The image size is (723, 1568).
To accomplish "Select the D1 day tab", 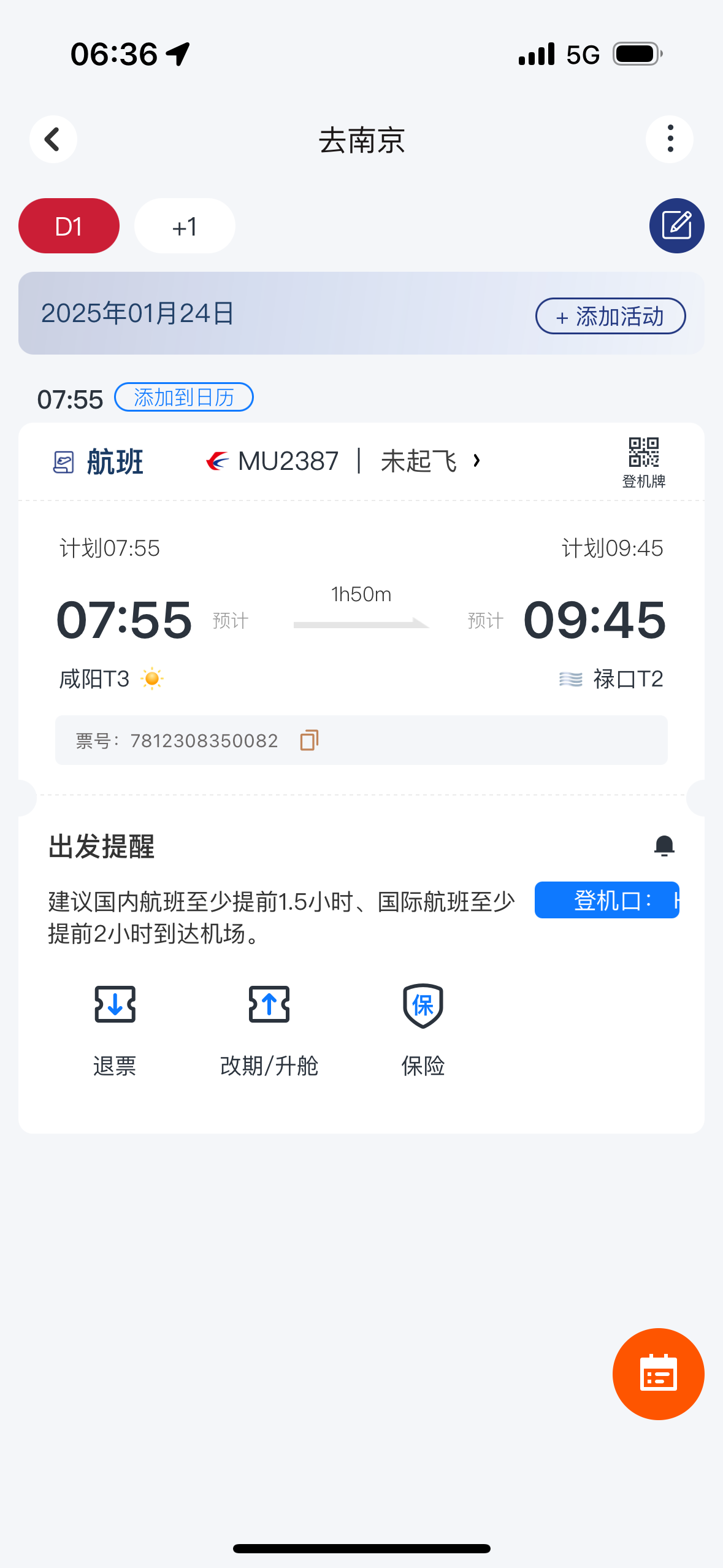I will pyautogui.click(x=69, y=226).
